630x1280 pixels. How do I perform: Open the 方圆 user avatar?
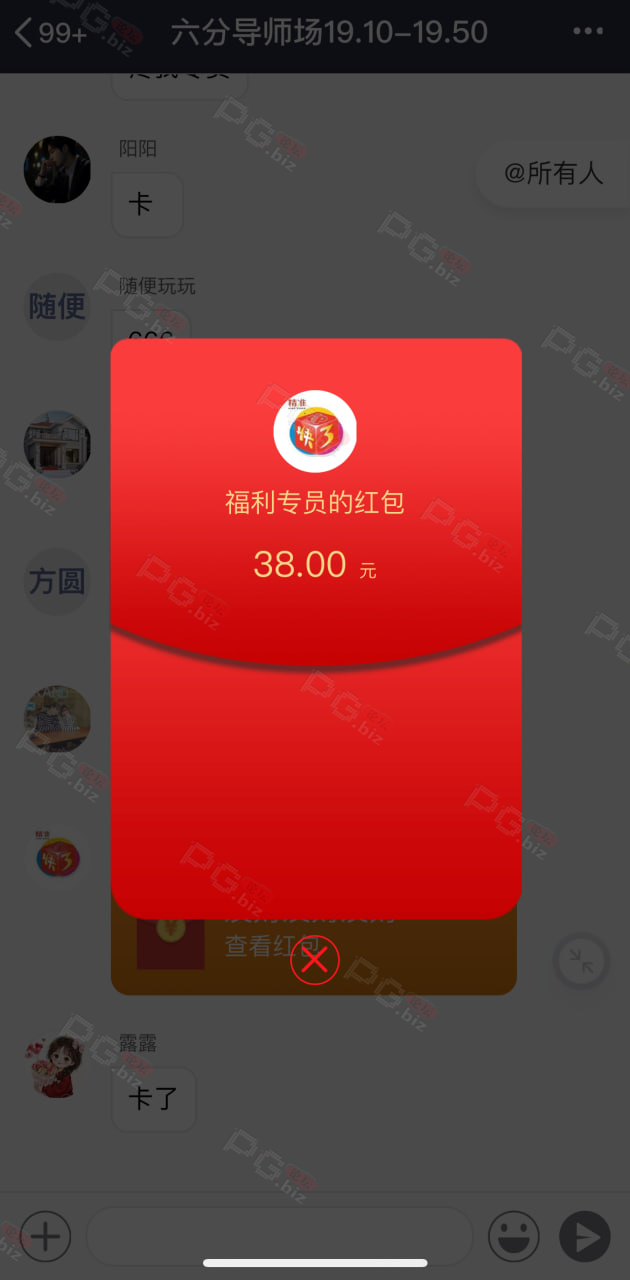(57, 581)
